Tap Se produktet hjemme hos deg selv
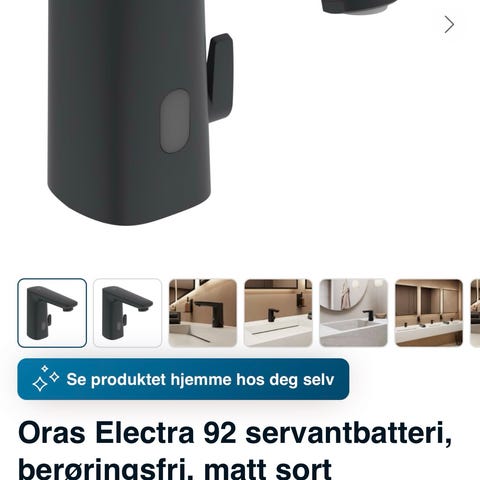Image resolution: width=480 pixels, height=480 pixels. tap(183, 379)
